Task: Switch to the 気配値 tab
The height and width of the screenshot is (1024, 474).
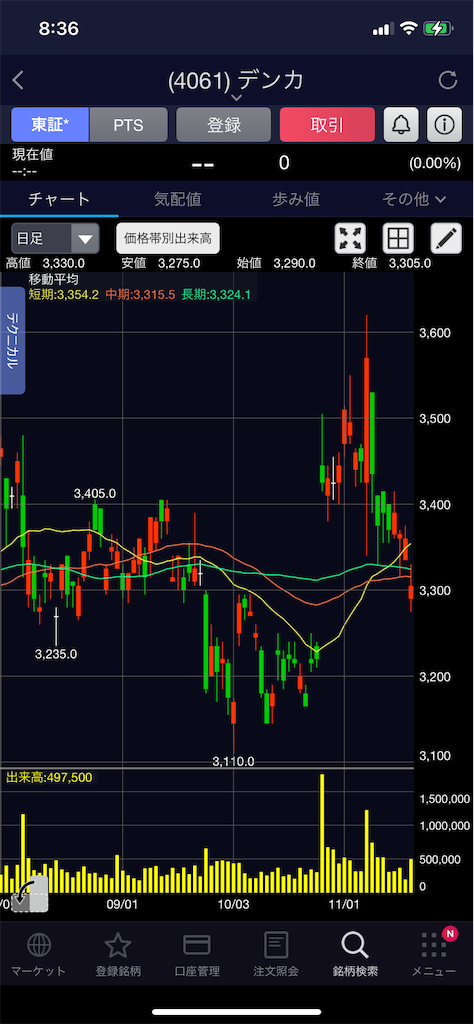Action: 178,199
